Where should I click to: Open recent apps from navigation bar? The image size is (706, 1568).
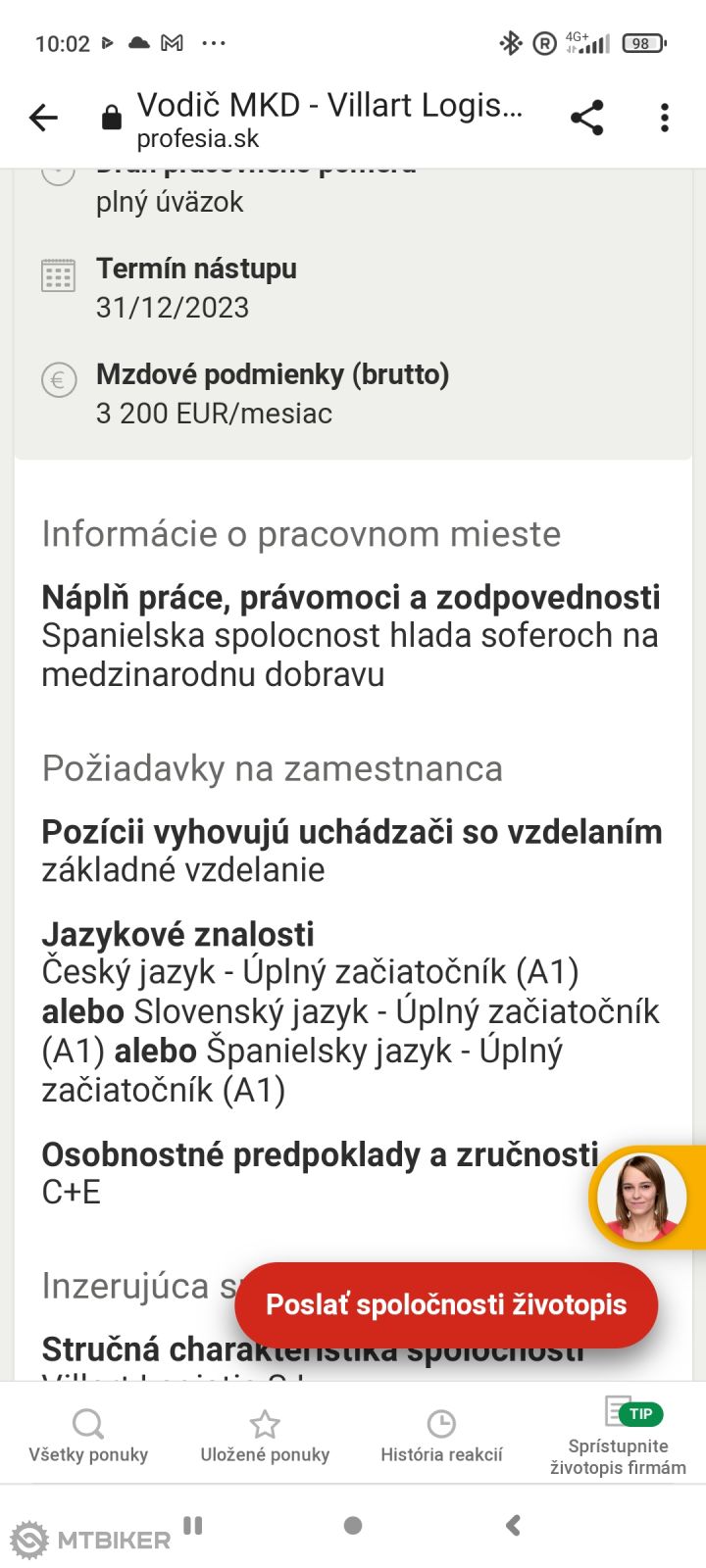pos(193,1525)
